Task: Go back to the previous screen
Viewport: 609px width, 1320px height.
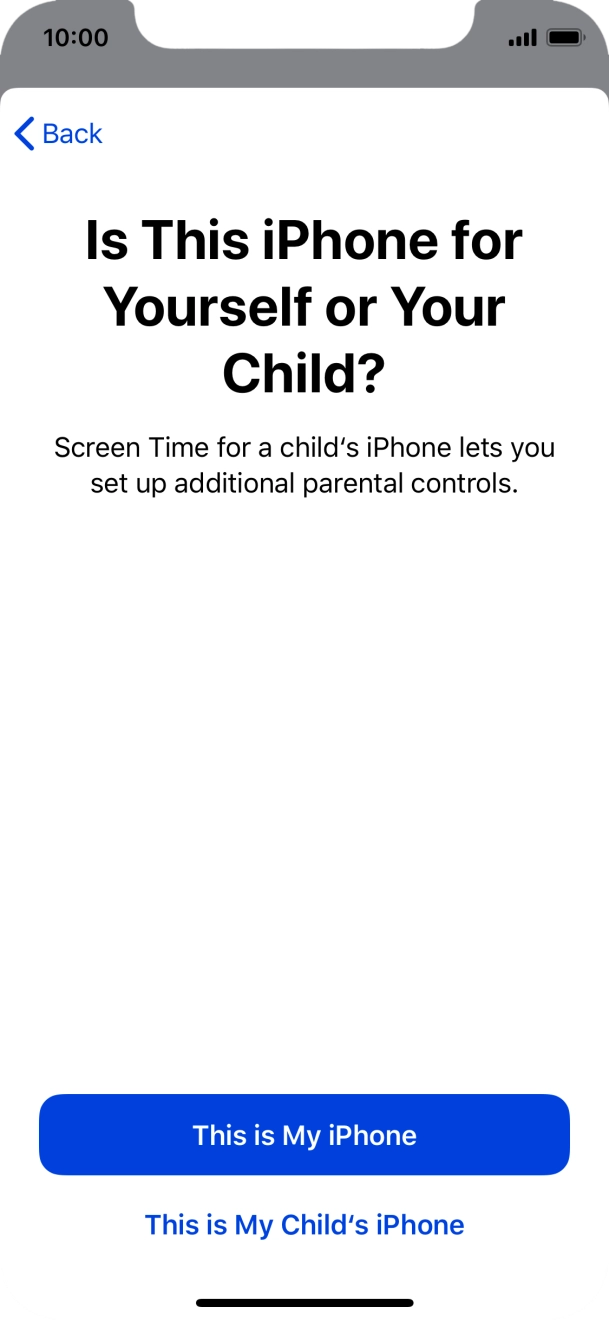Action: (x=59, y=134)
